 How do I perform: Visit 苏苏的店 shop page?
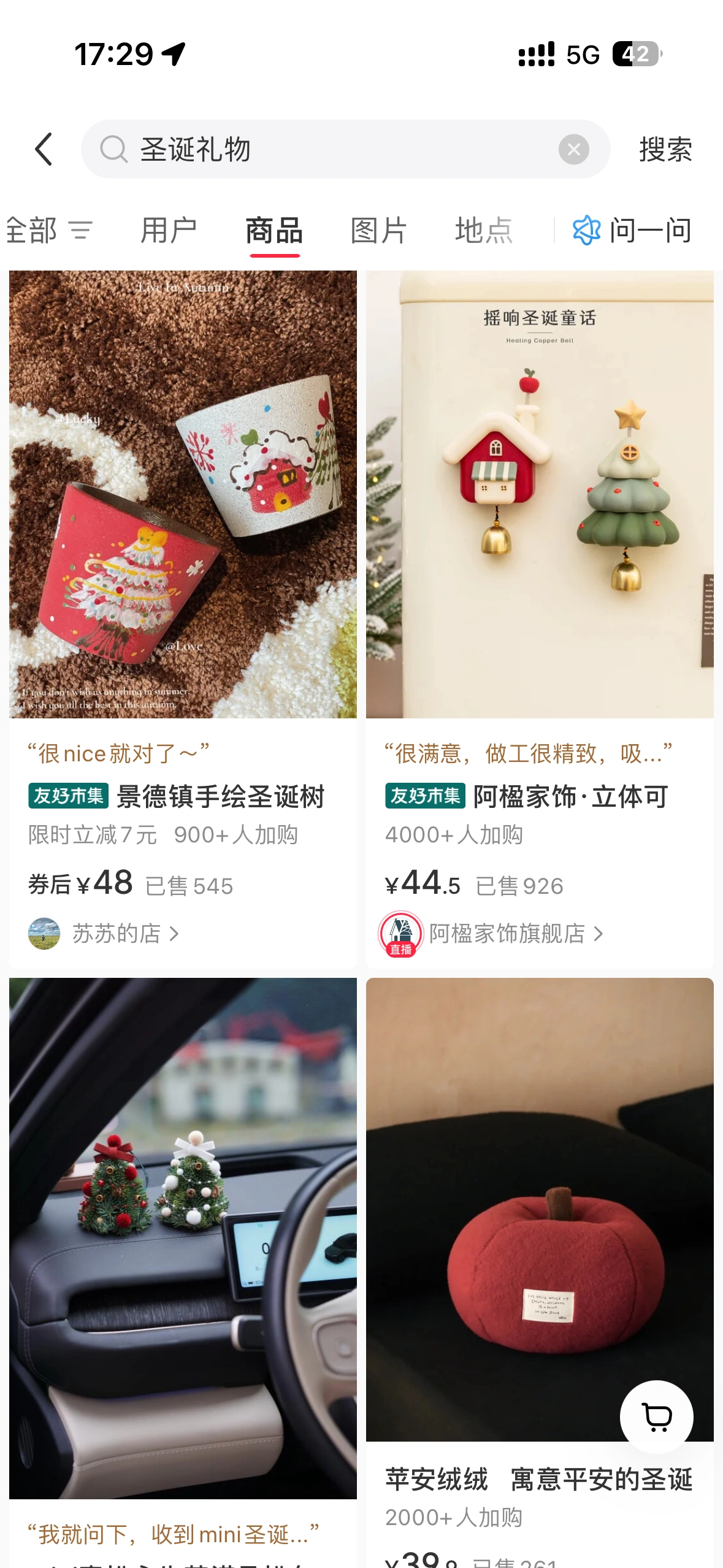(x=117, y=934)
